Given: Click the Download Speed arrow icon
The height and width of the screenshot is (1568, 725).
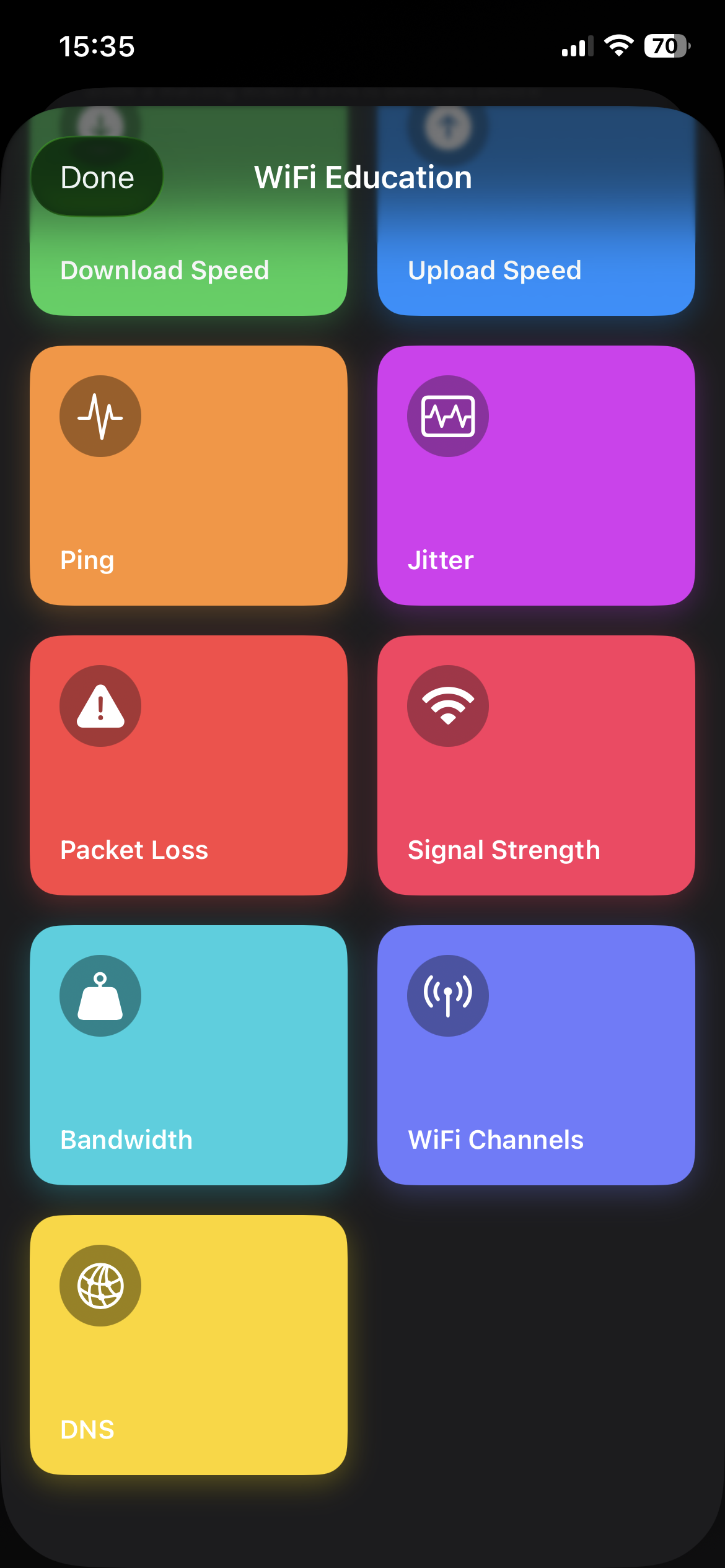Looking at the screenshot, I should [100, 124].
